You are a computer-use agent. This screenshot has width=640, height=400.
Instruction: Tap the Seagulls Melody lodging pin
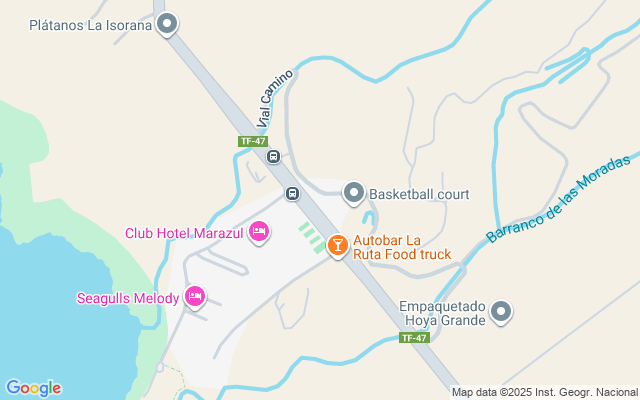195,296
